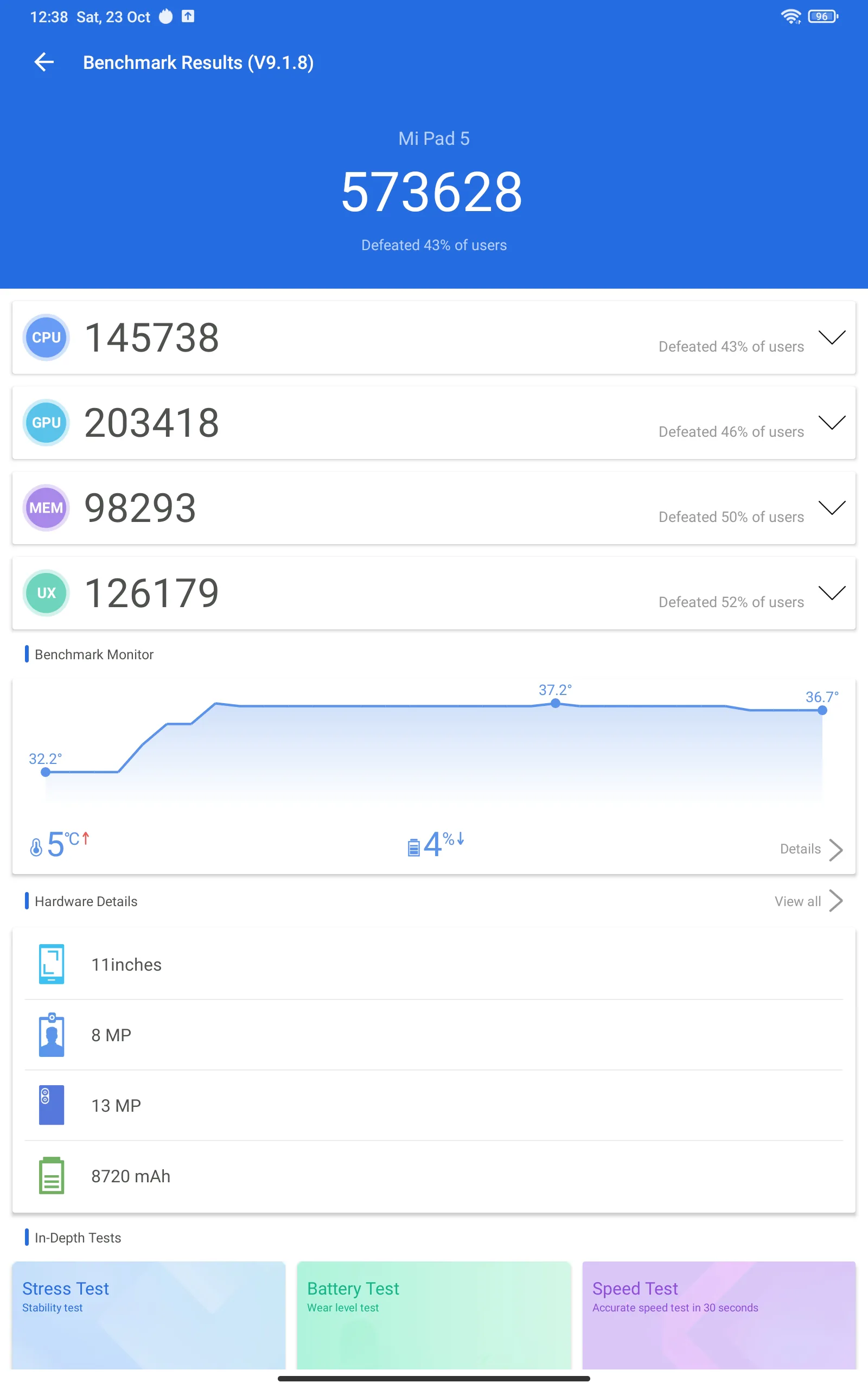Image resolution: width=868 pixels, height=1389 pixels.
Task: Open the 8 MP front camera row
Action: tap(434, 1035)
